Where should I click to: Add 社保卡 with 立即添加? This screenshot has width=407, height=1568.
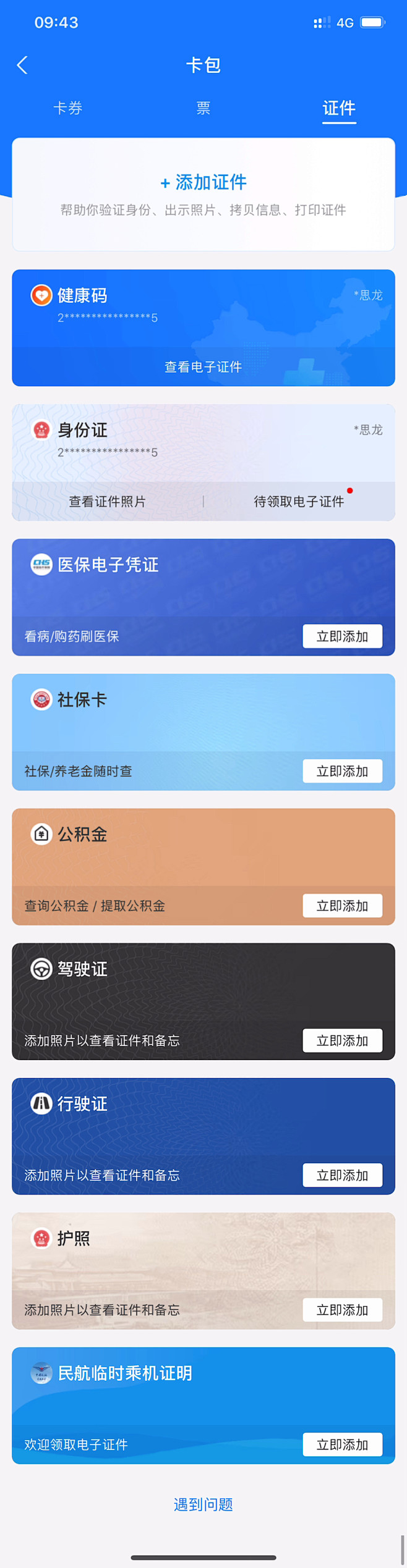point(342,771)
